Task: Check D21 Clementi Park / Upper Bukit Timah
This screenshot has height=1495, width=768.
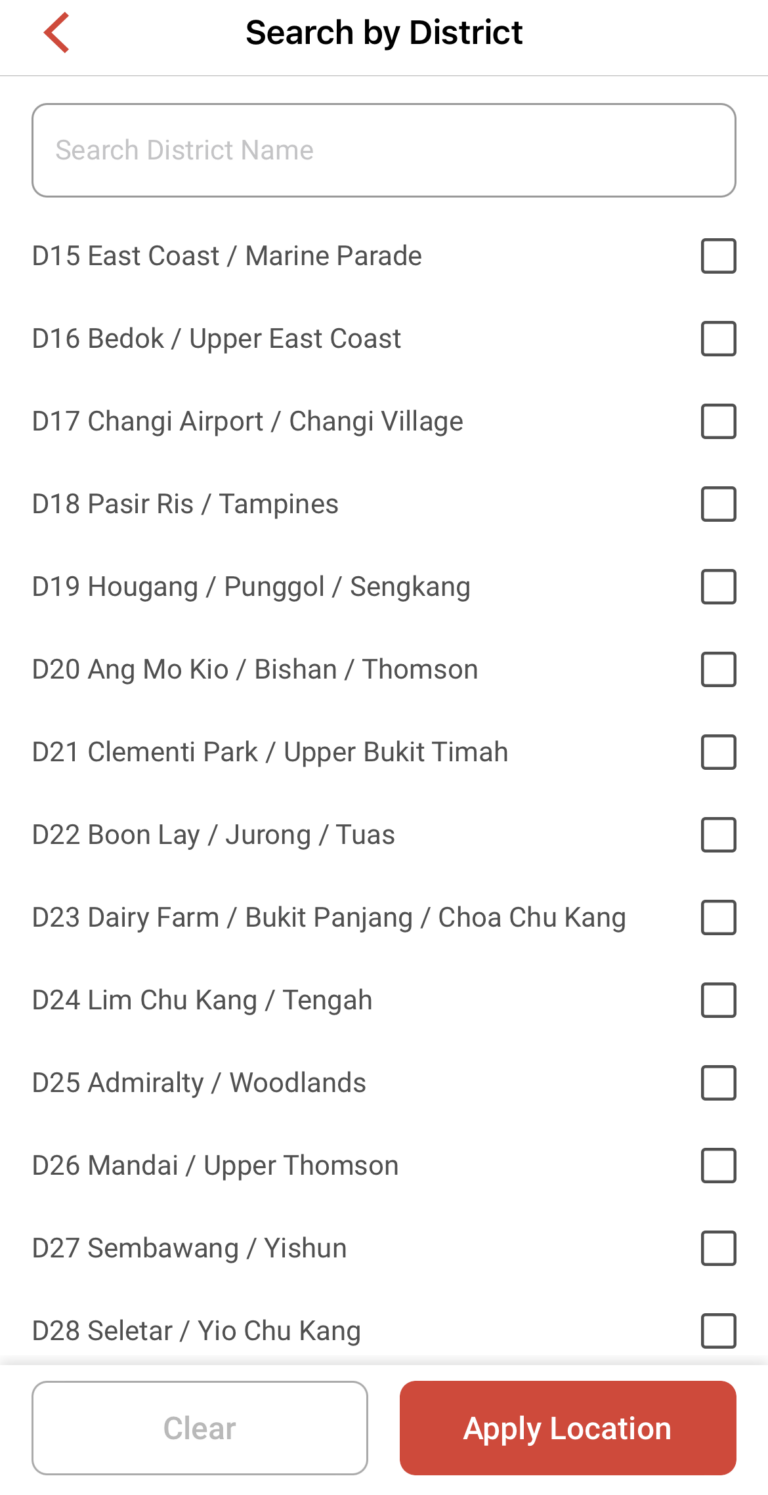Action: (x=718, y=752)
